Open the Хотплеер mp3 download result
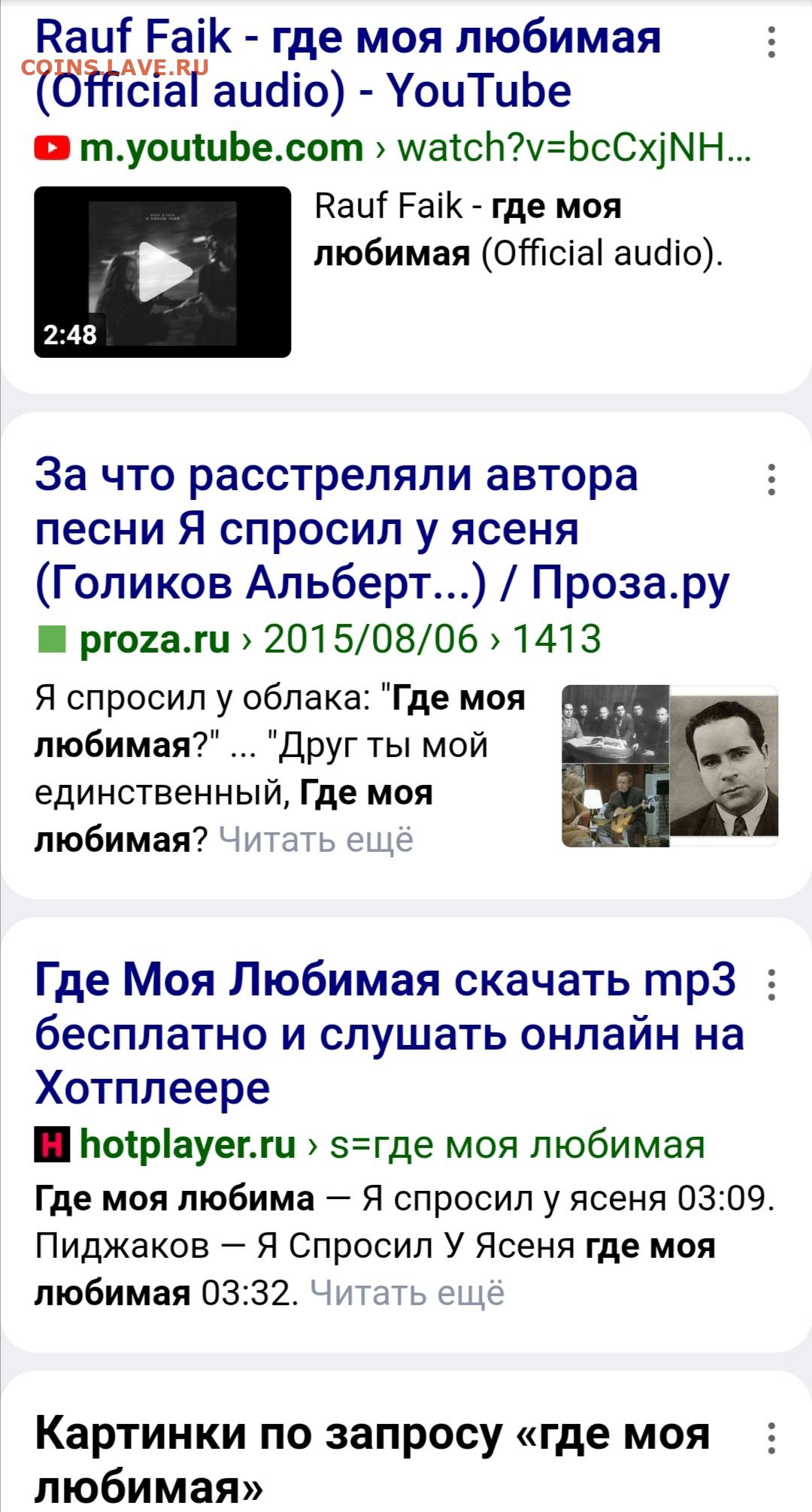Image resolution: width=812 pixels, height=1512 pixels. (x=389, y=1034)
